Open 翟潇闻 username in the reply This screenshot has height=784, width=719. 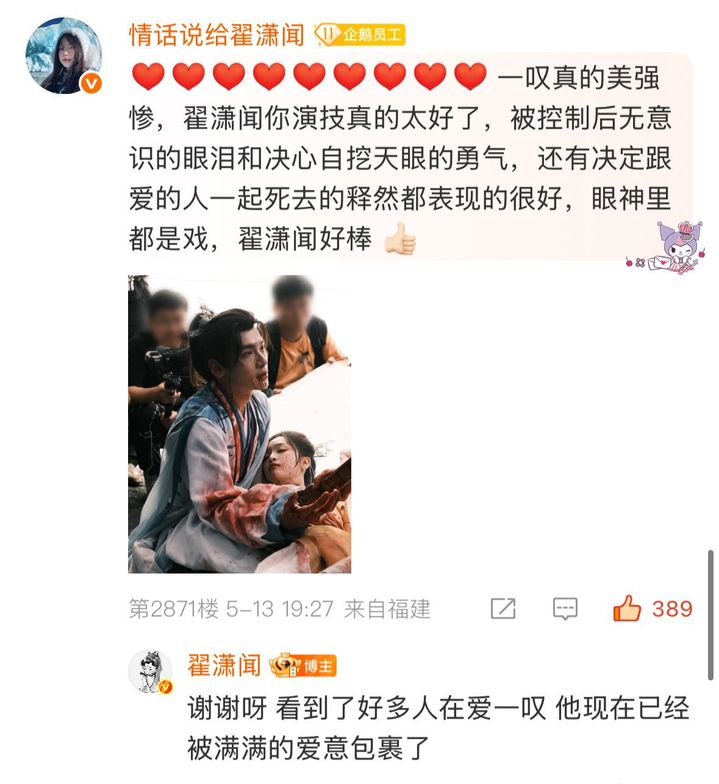coord(225,665)
